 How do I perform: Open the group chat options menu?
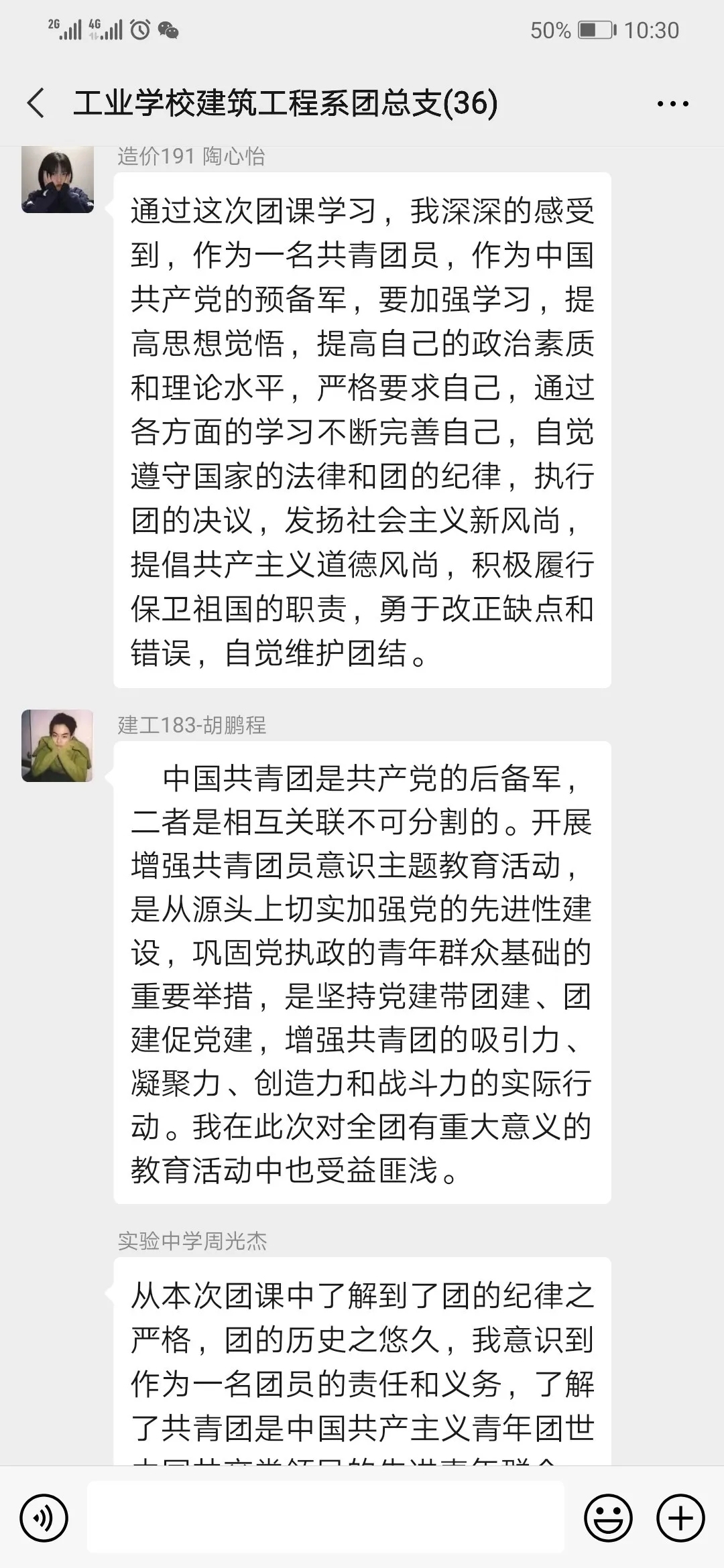(x=672, y=104)
